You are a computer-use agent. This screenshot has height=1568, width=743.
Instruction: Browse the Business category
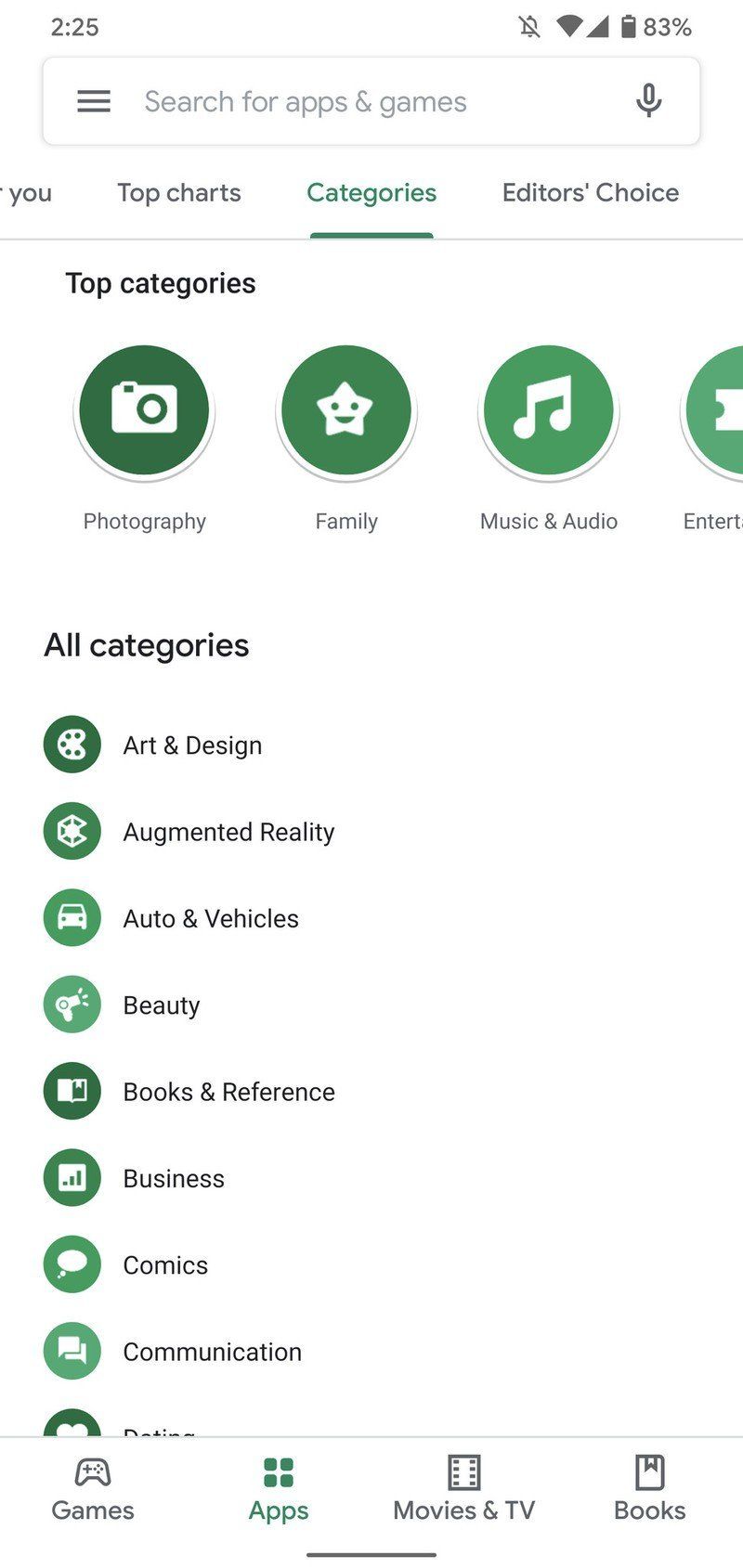coord(173,1177)
